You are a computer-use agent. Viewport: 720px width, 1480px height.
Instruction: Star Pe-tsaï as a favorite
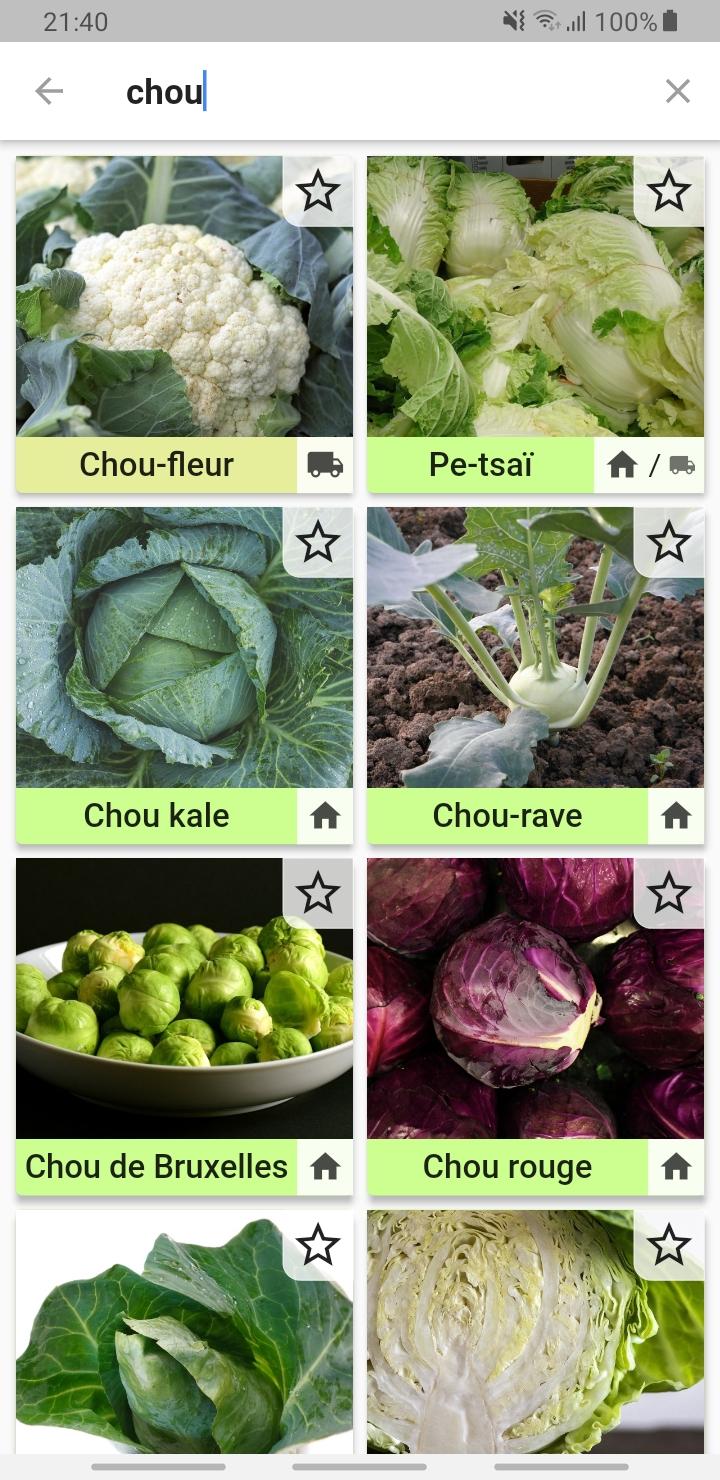point(669,191)
